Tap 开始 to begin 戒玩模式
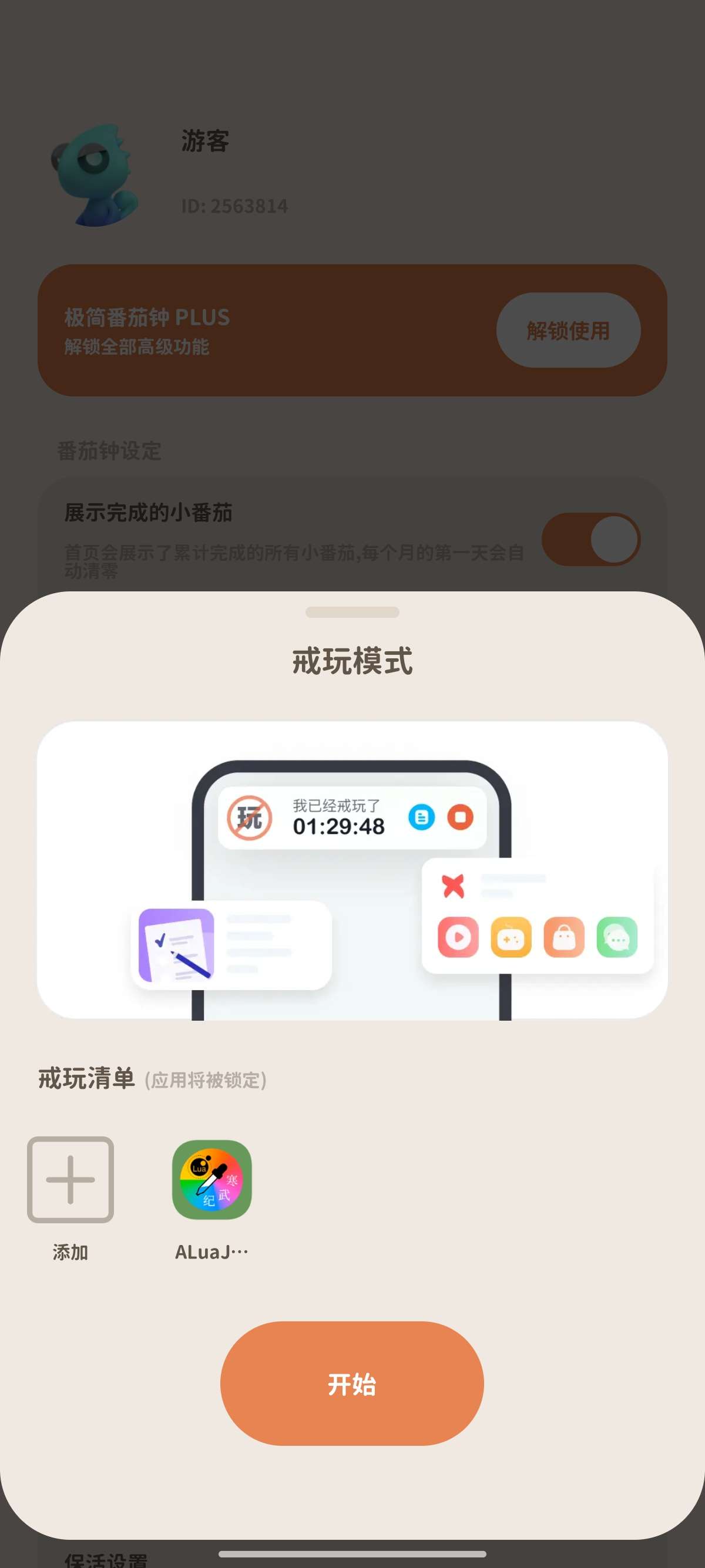This screenshot has width=705, height=1568. (x=352, y=1384)
